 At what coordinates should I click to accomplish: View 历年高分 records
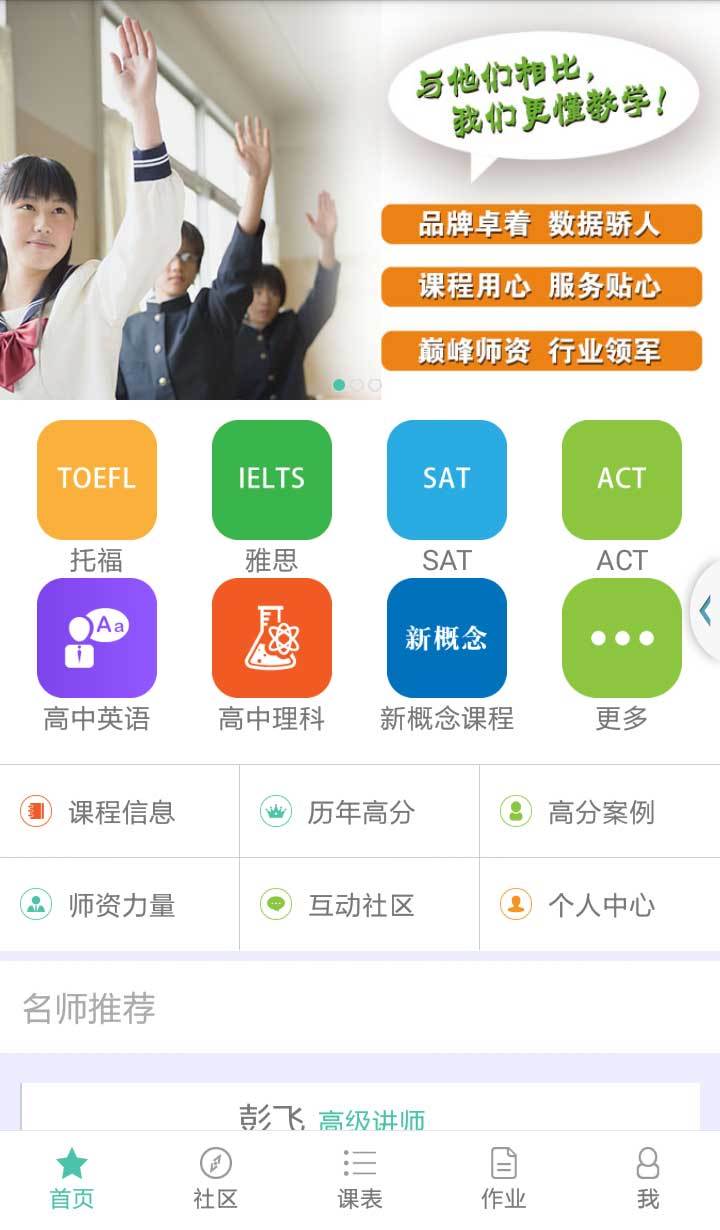pos(360,812)
